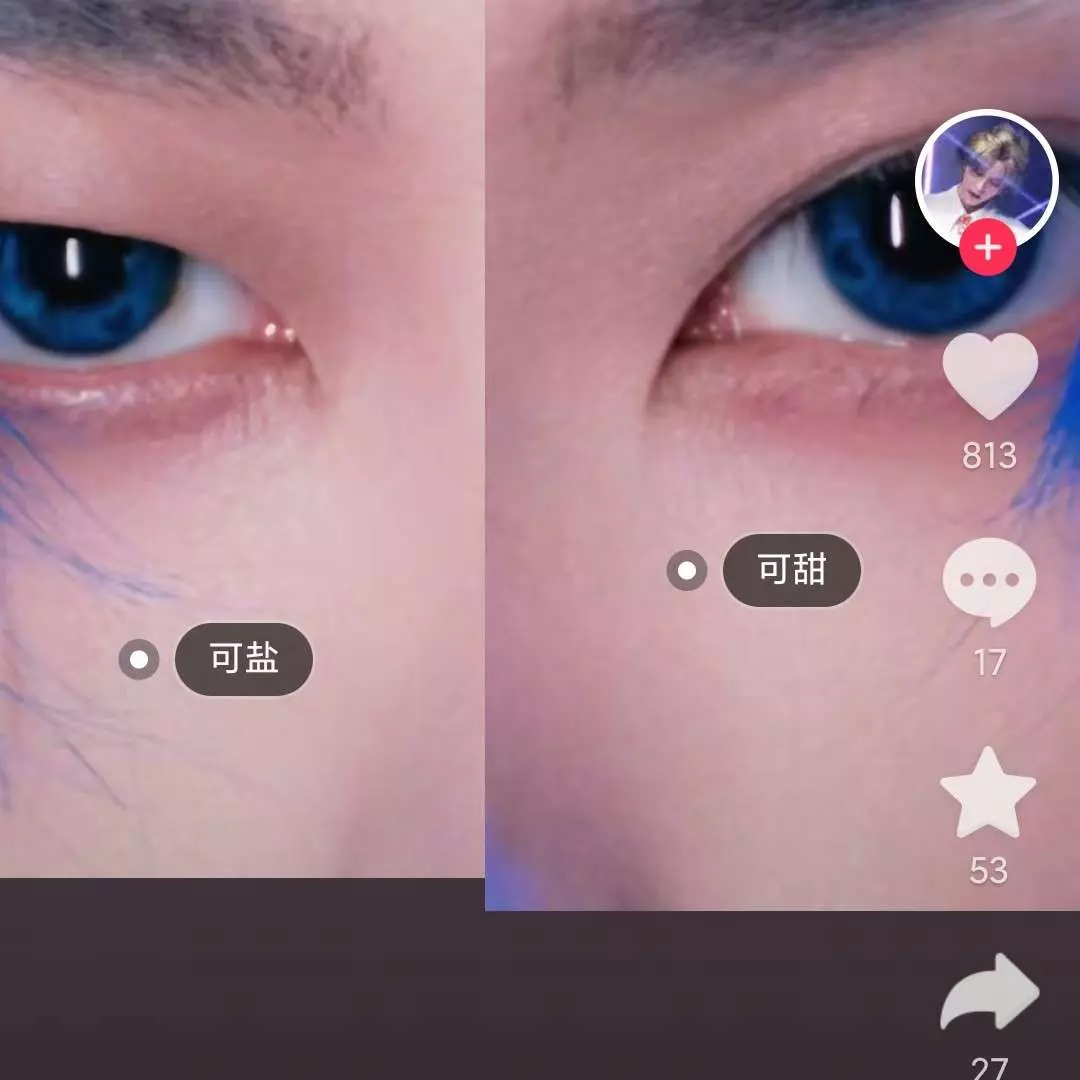
Task: Open the comments bubble
Action: (x=989, y=581)
